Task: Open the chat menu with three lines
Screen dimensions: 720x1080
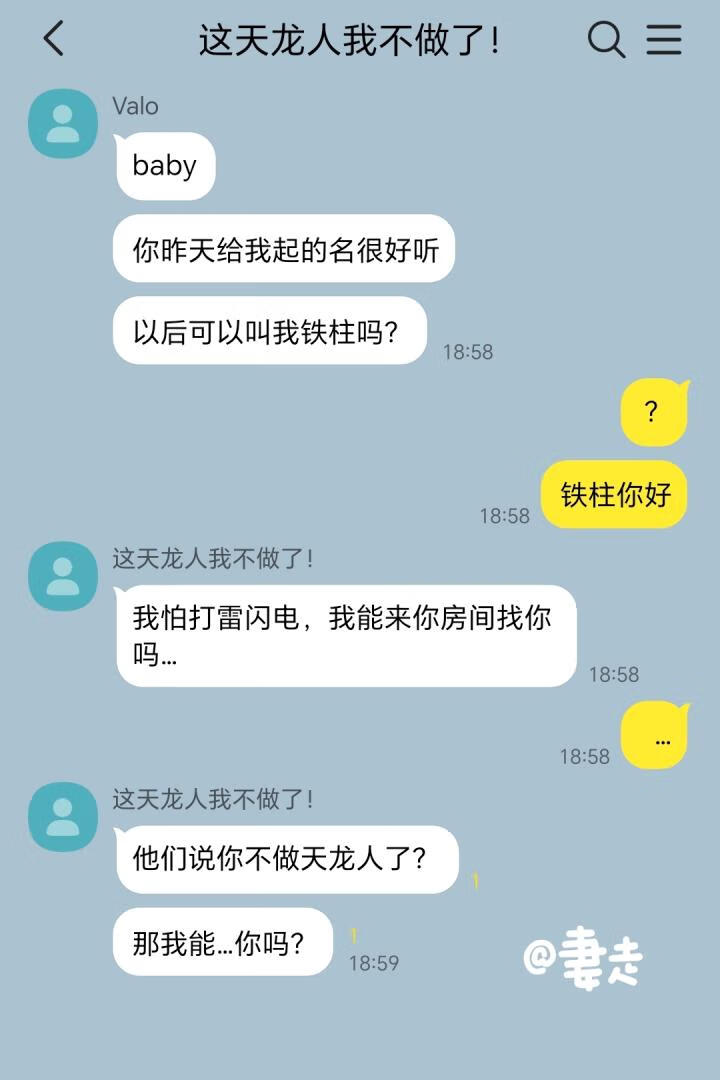Action: (x=664, y=39)
